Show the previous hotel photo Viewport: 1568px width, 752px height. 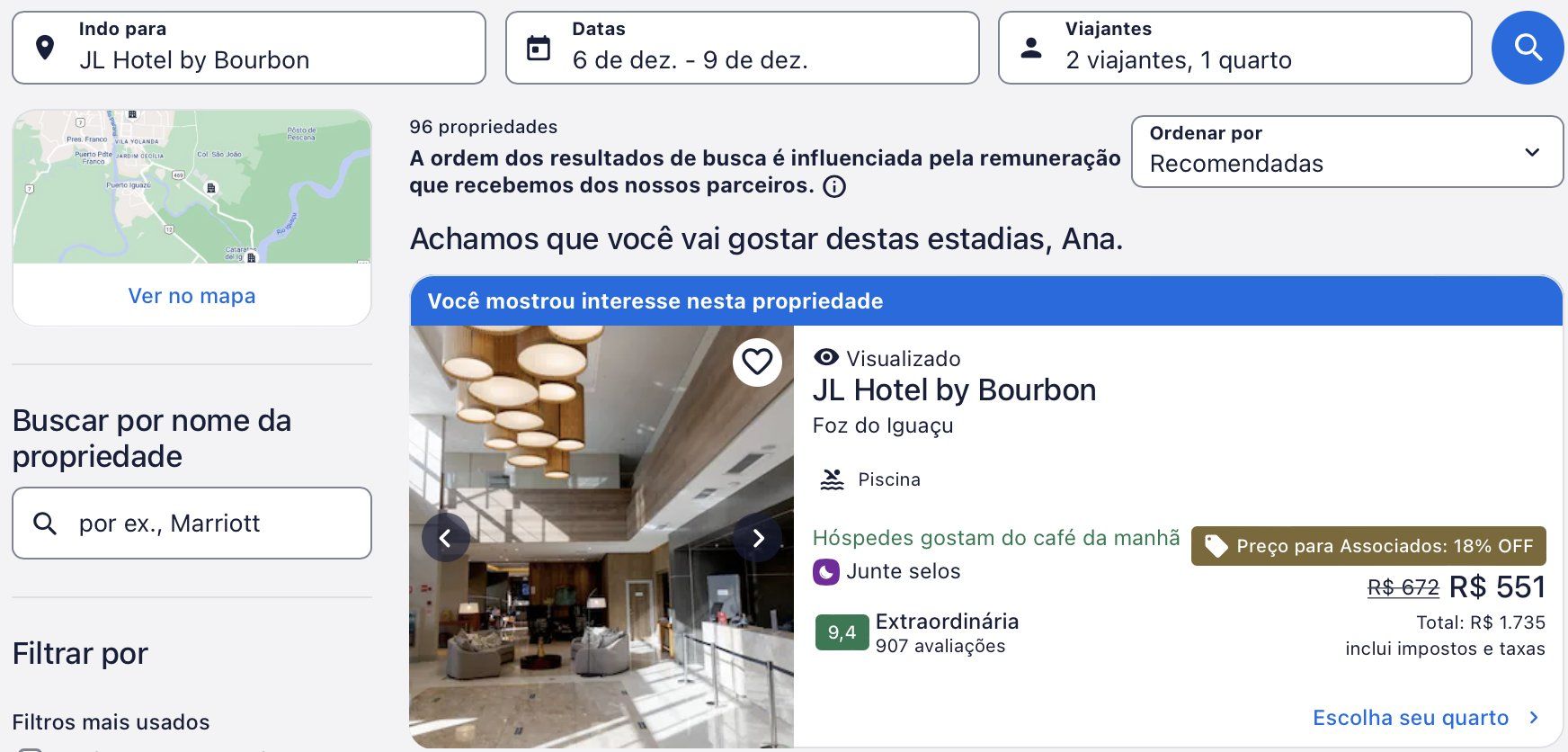pyautogui.click(x=445, y=538)
